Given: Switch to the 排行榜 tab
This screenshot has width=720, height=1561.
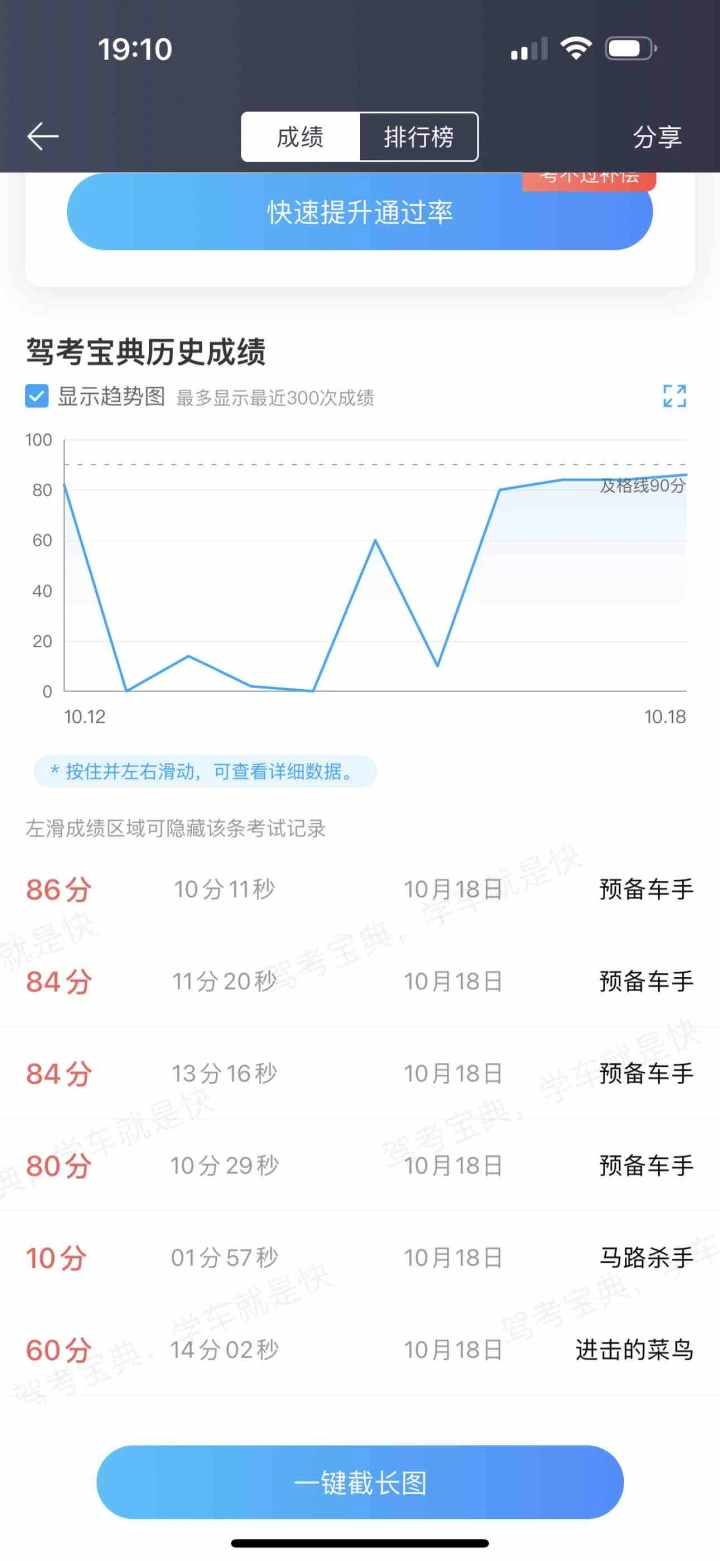Looking at the screenshot, I should [419, 137].
